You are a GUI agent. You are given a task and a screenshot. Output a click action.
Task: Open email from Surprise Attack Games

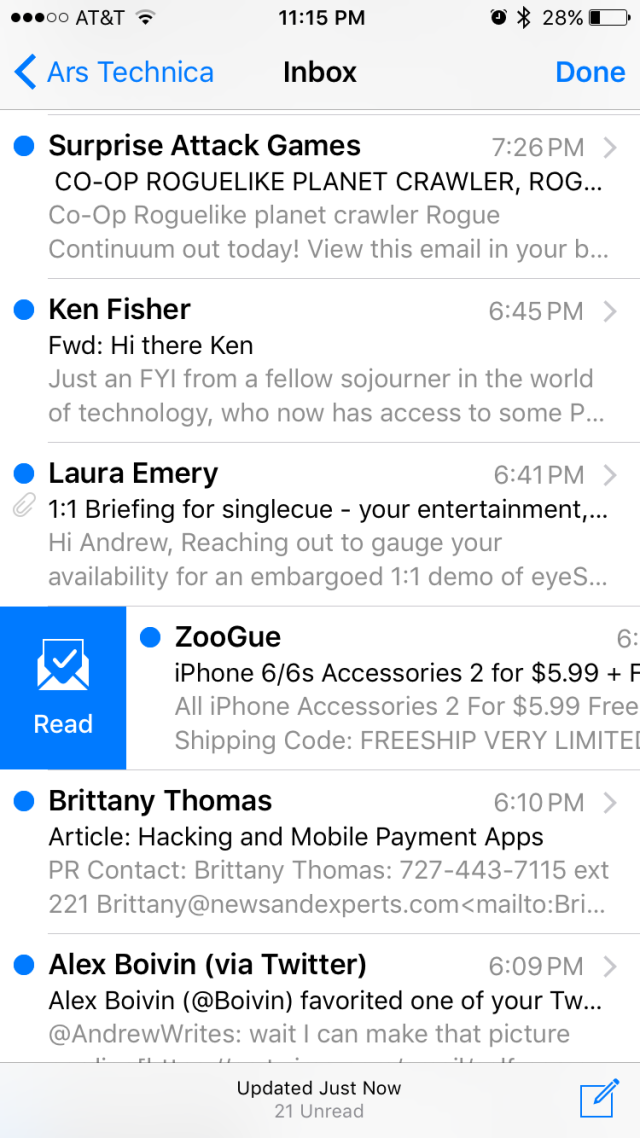click(320, 197)
